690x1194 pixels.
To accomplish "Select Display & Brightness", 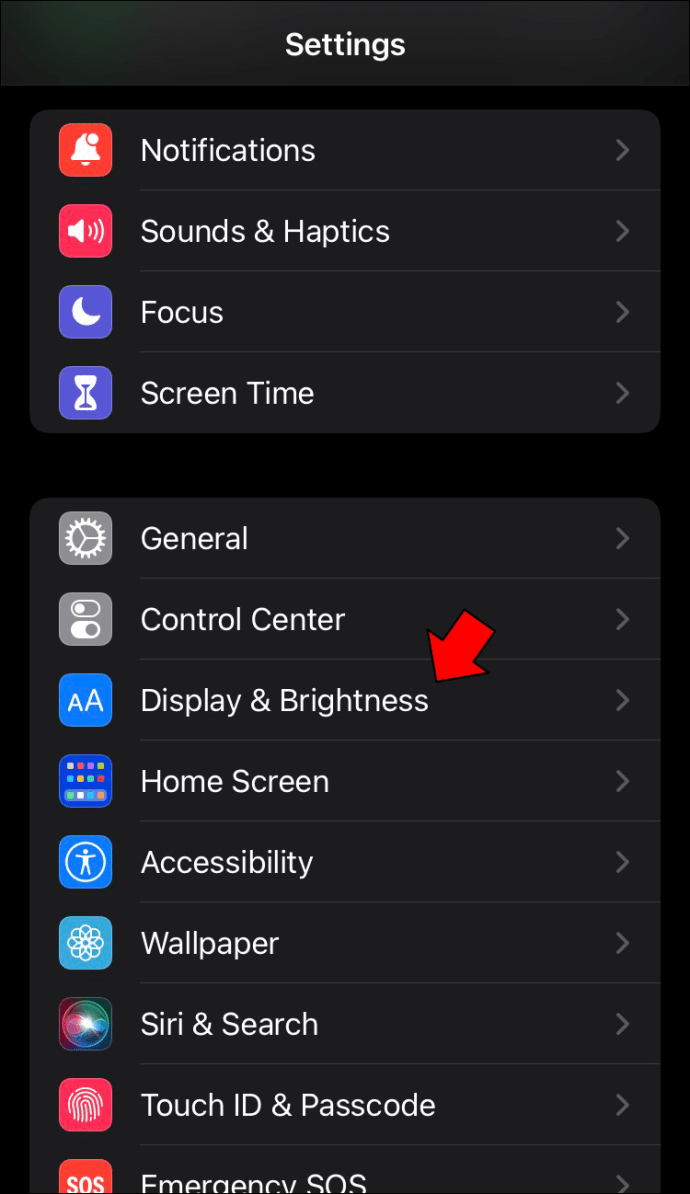I will click(345, 700).
